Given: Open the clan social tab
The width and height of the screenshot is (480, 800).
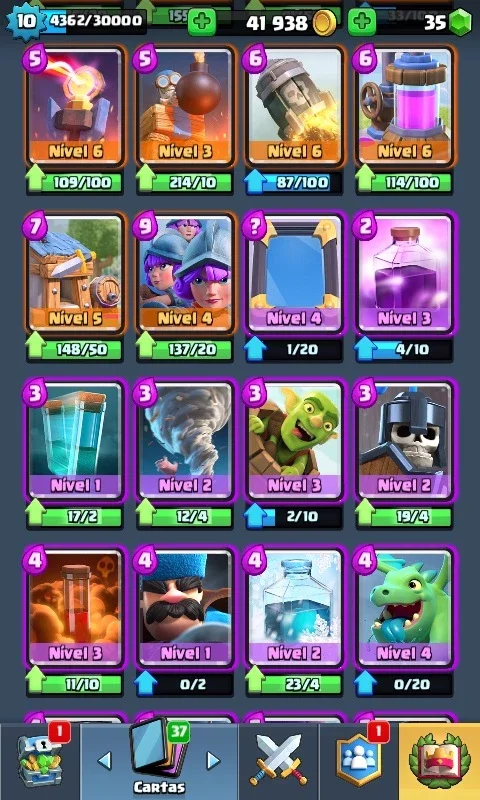Looking at the screenshot, I should 359,760.
